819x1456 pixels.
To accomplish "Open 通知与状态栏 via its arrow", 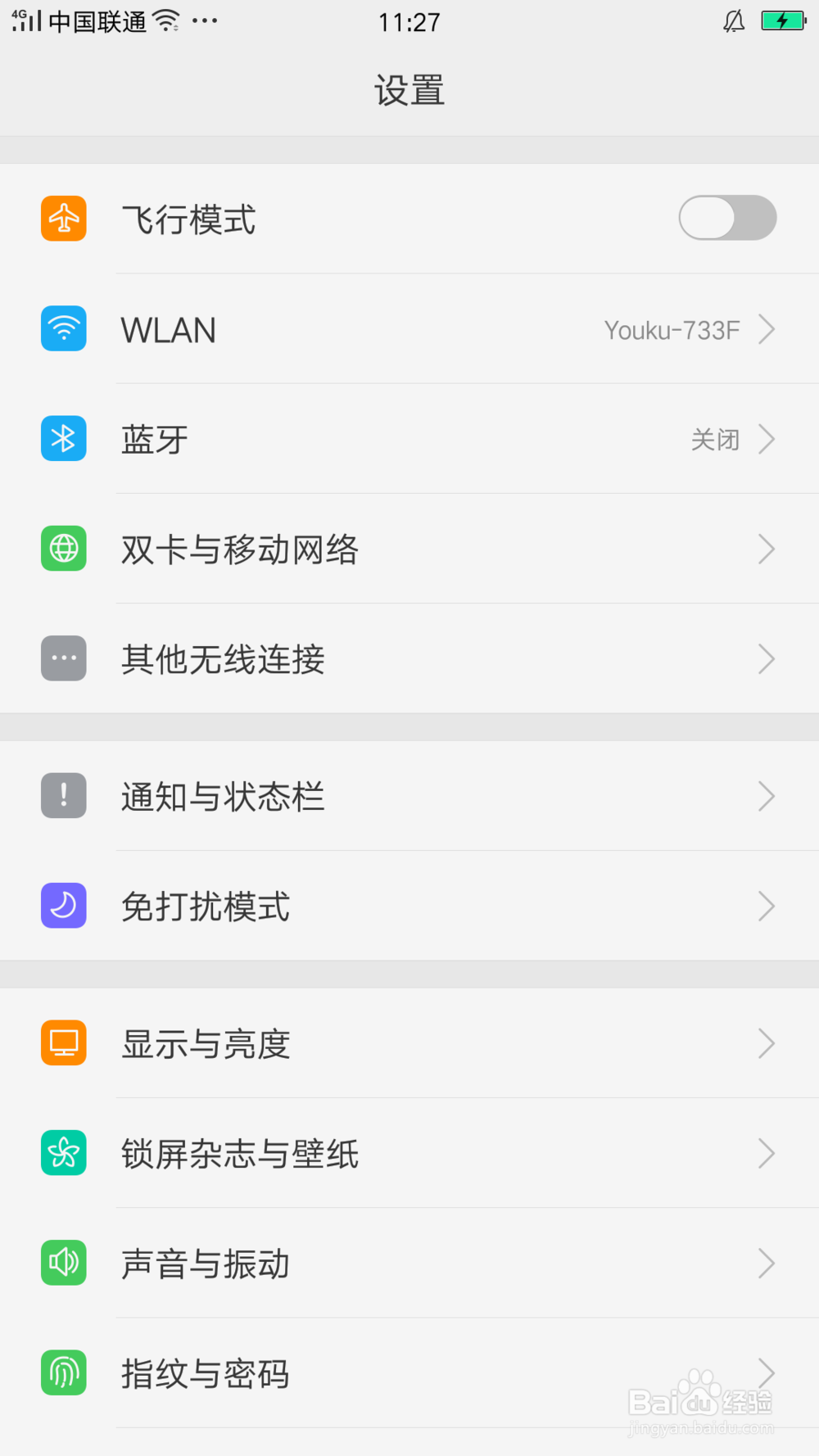I will coord(767,795).
